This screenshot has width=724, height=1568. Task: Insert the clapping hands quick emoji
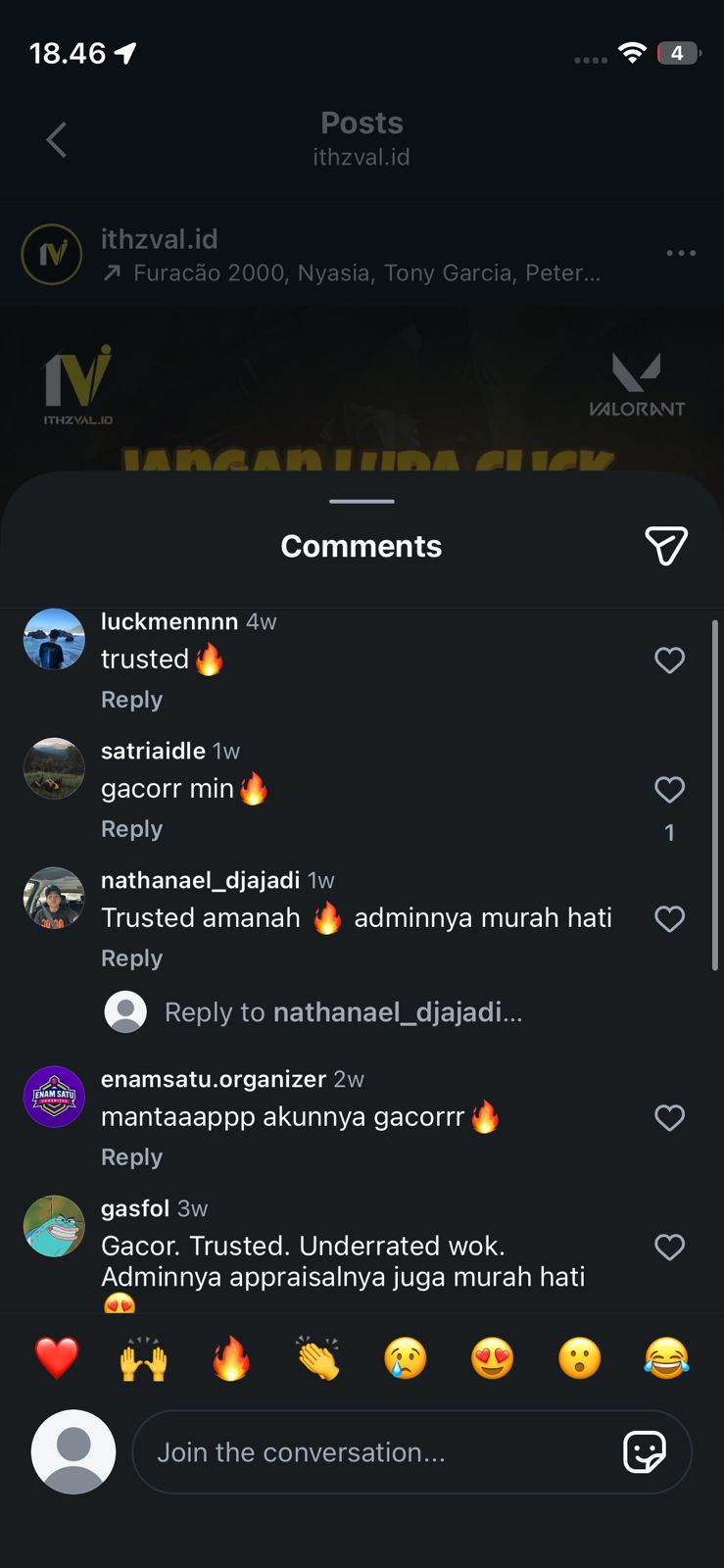[318, 1359]
